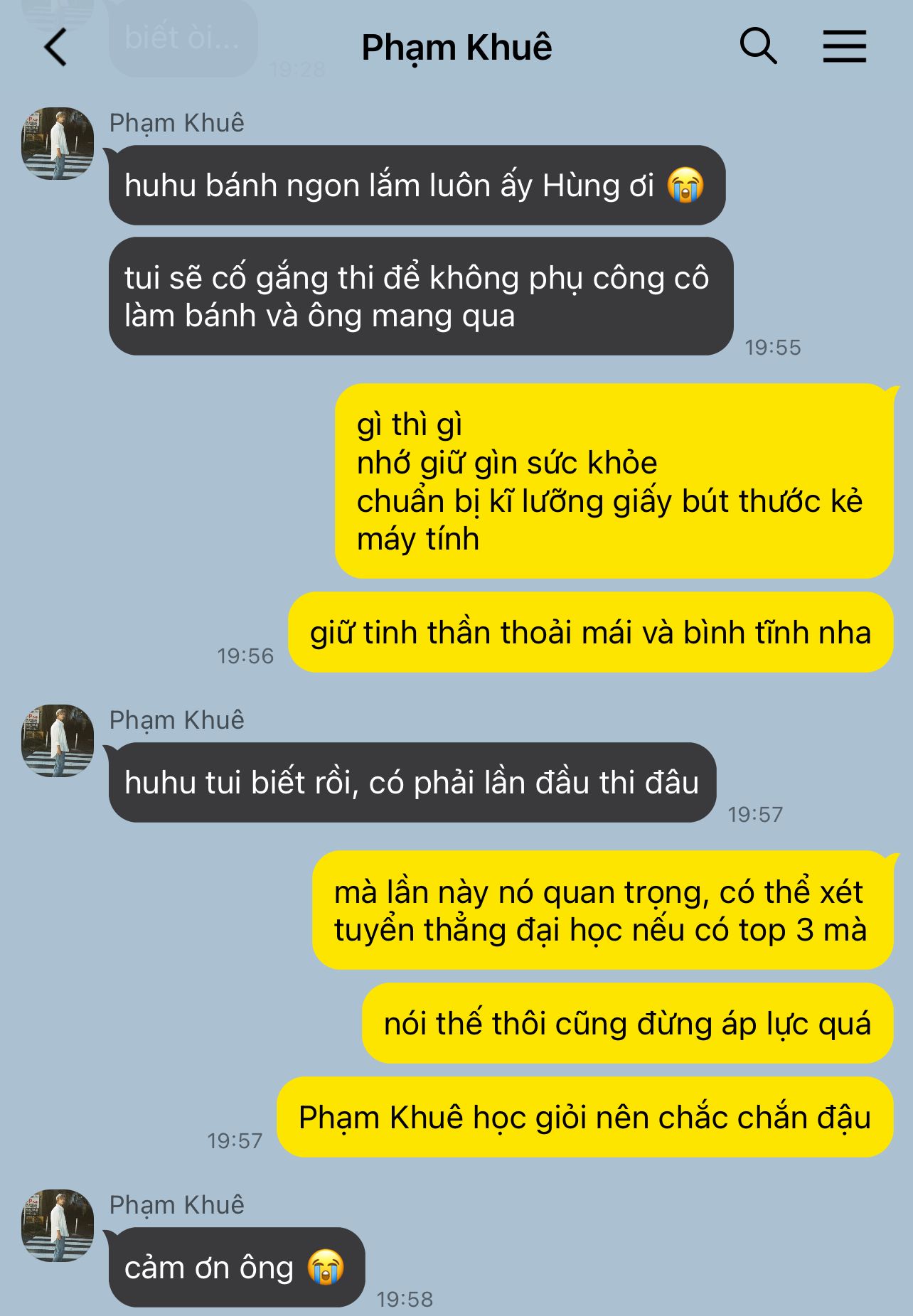The height and width of the screenshot is (1316, 913).
Task: Open Phạm Khuê's avatar next to the 'huhu bánh ngon' message
Action: tap(58, 144)
